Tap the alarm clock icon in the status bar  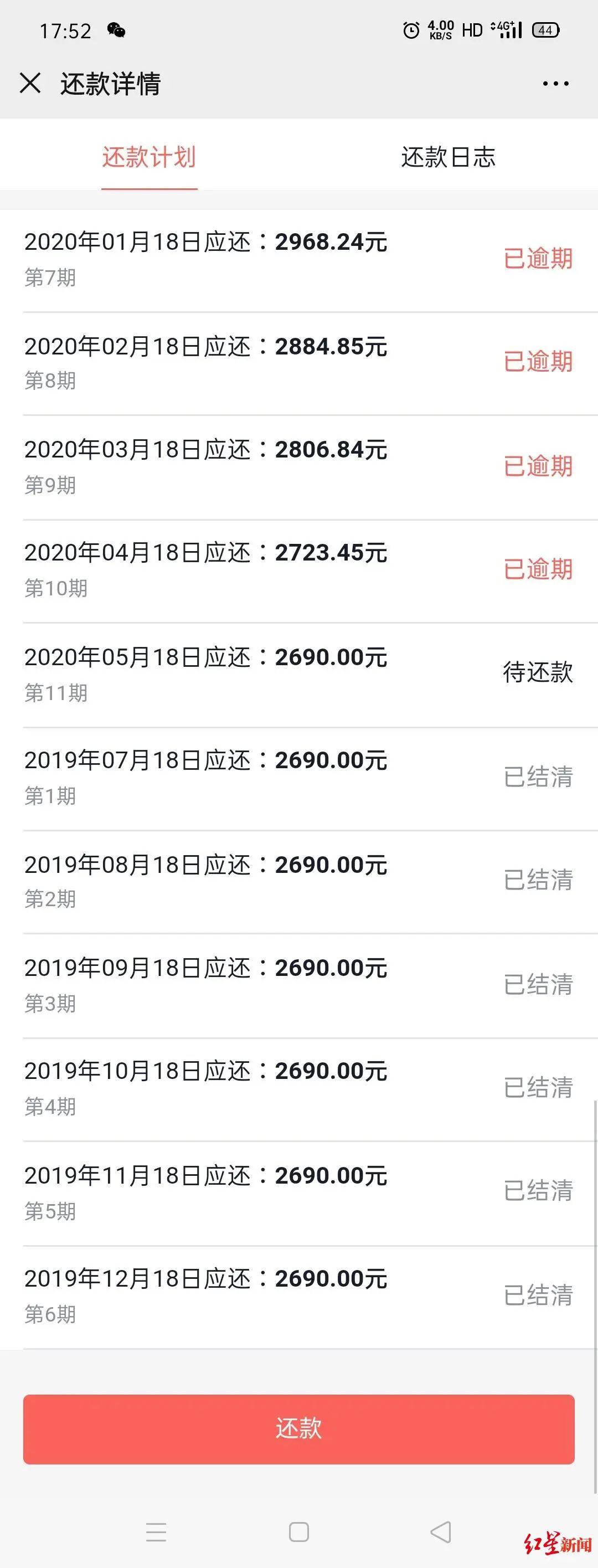tap(411, 29)
